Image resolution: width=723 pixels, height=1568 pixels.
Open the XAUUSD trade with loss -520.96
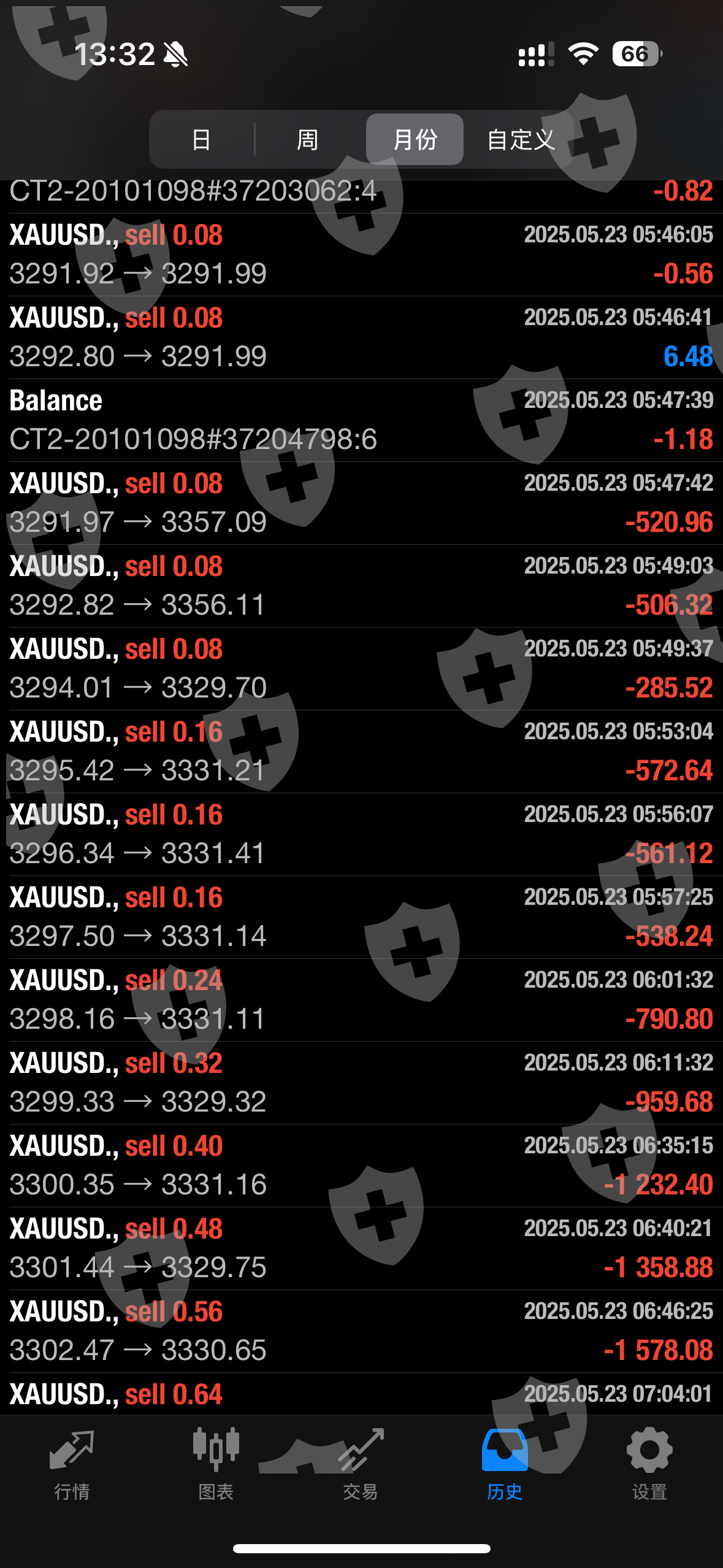361,503
